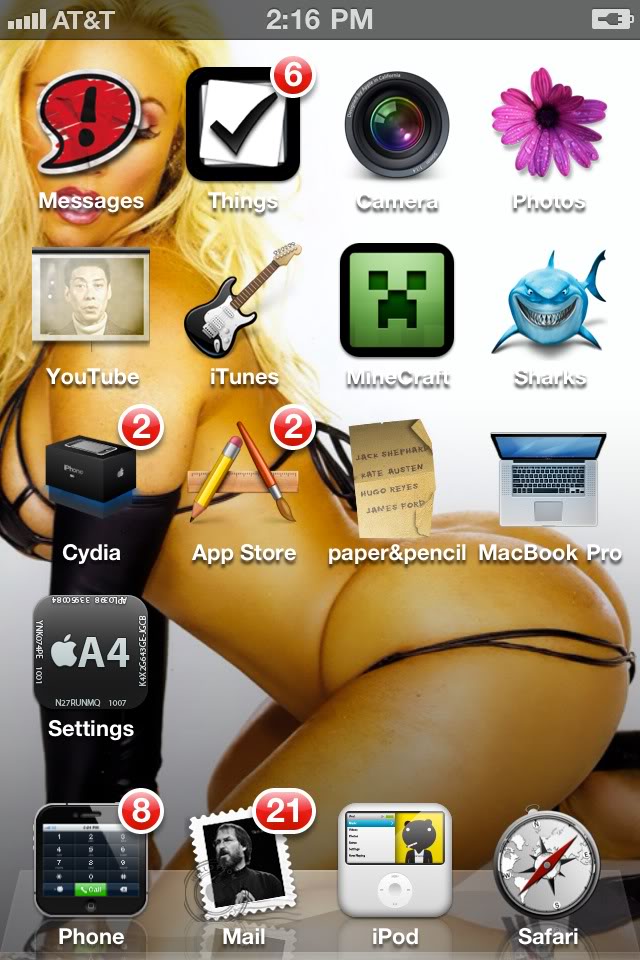Open the Photos app
Screen dimensions: 640x960
pos(548,125)
